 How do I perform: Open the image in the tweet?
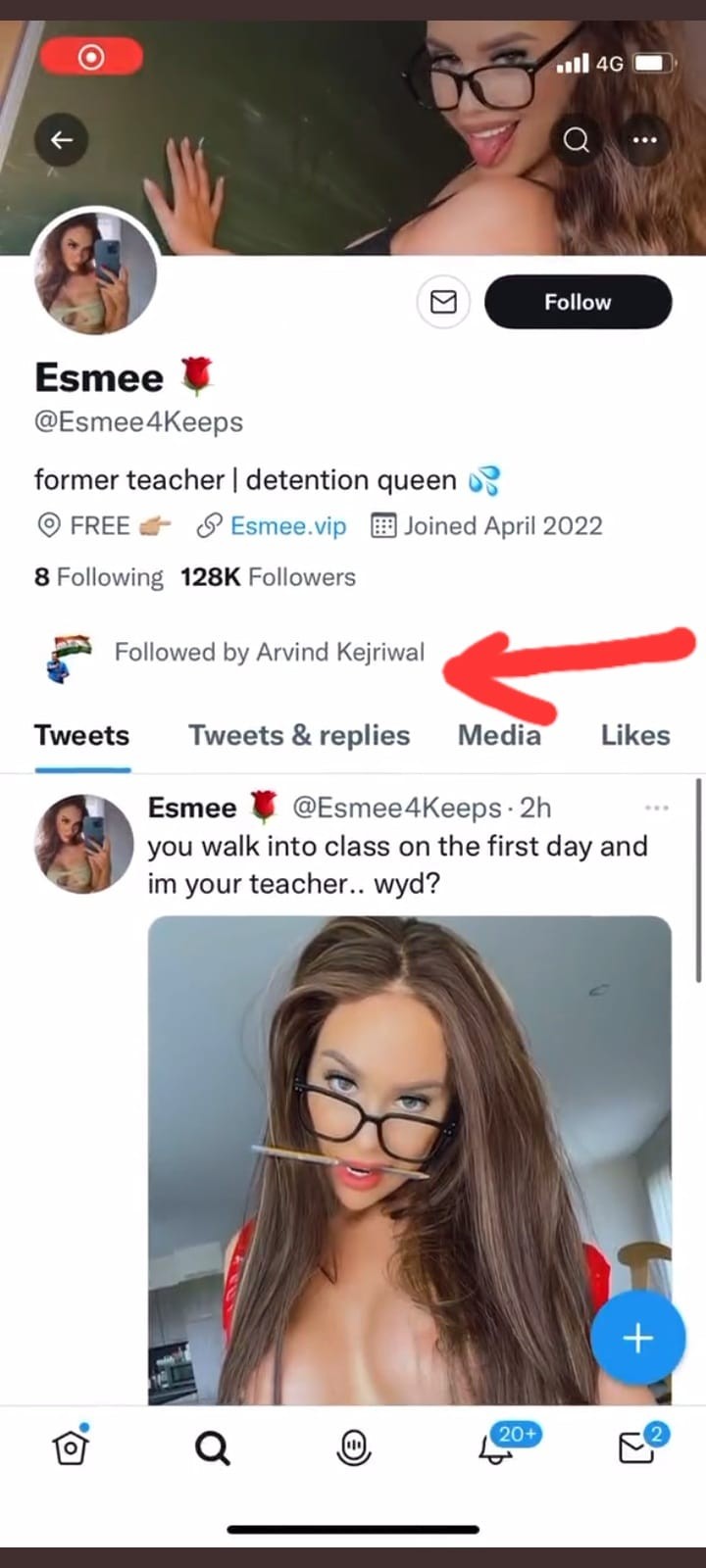click(409, 1156)
